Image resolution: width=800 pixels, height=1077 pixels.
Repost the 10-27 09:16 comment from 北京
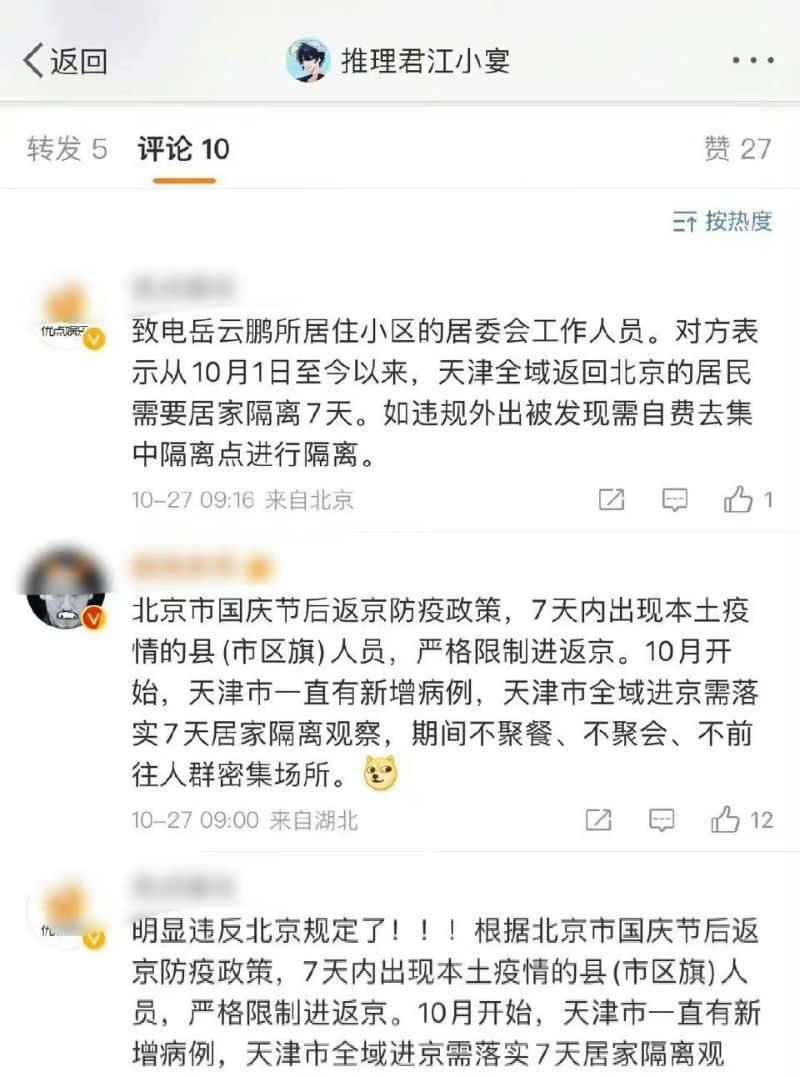pos(611,499)
